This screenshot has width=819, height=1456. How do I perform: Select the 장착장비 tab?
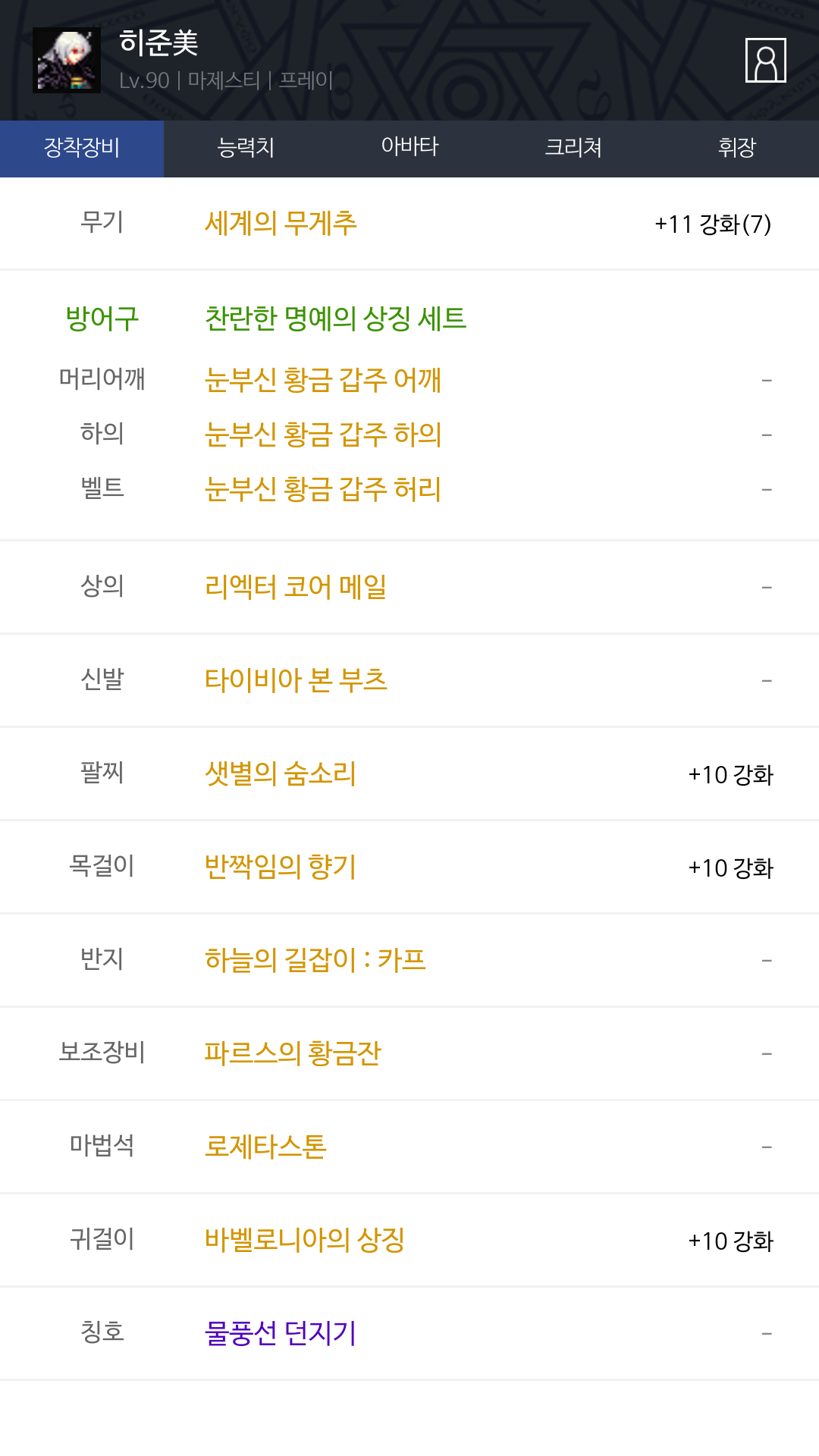(x=82, y=148)
